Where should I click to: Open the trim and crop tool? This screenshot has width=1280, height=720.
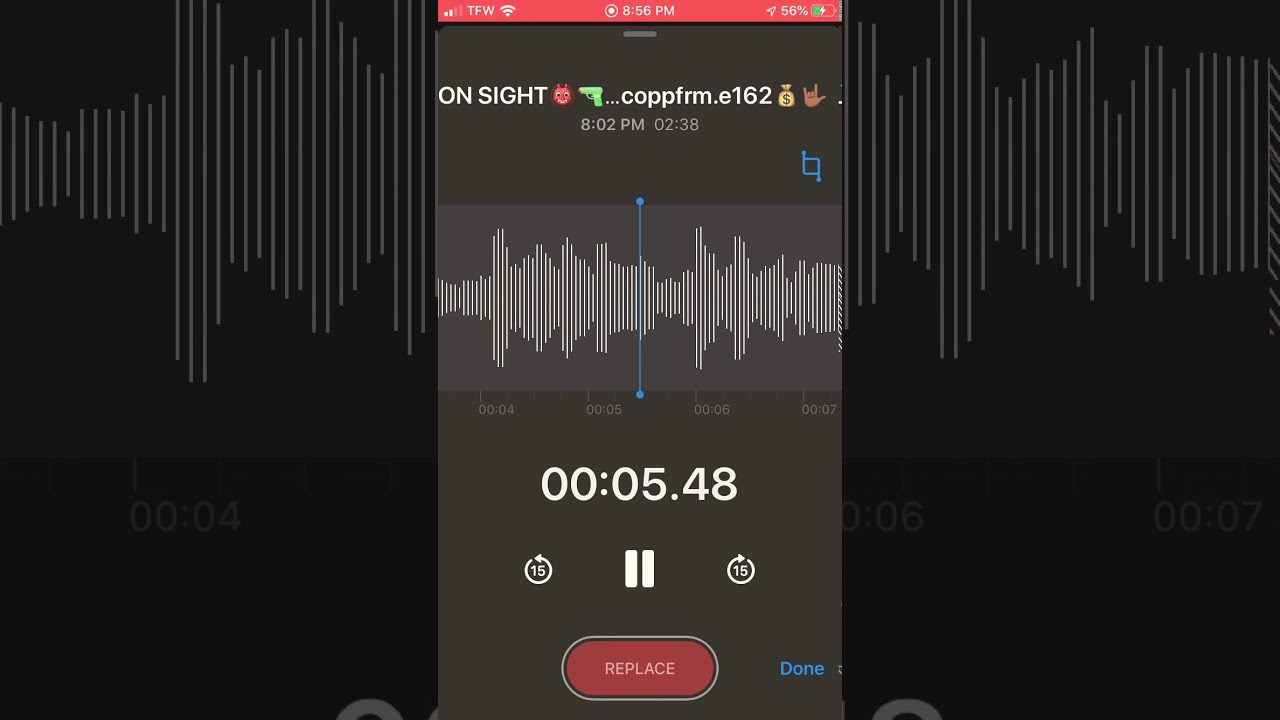811,166
